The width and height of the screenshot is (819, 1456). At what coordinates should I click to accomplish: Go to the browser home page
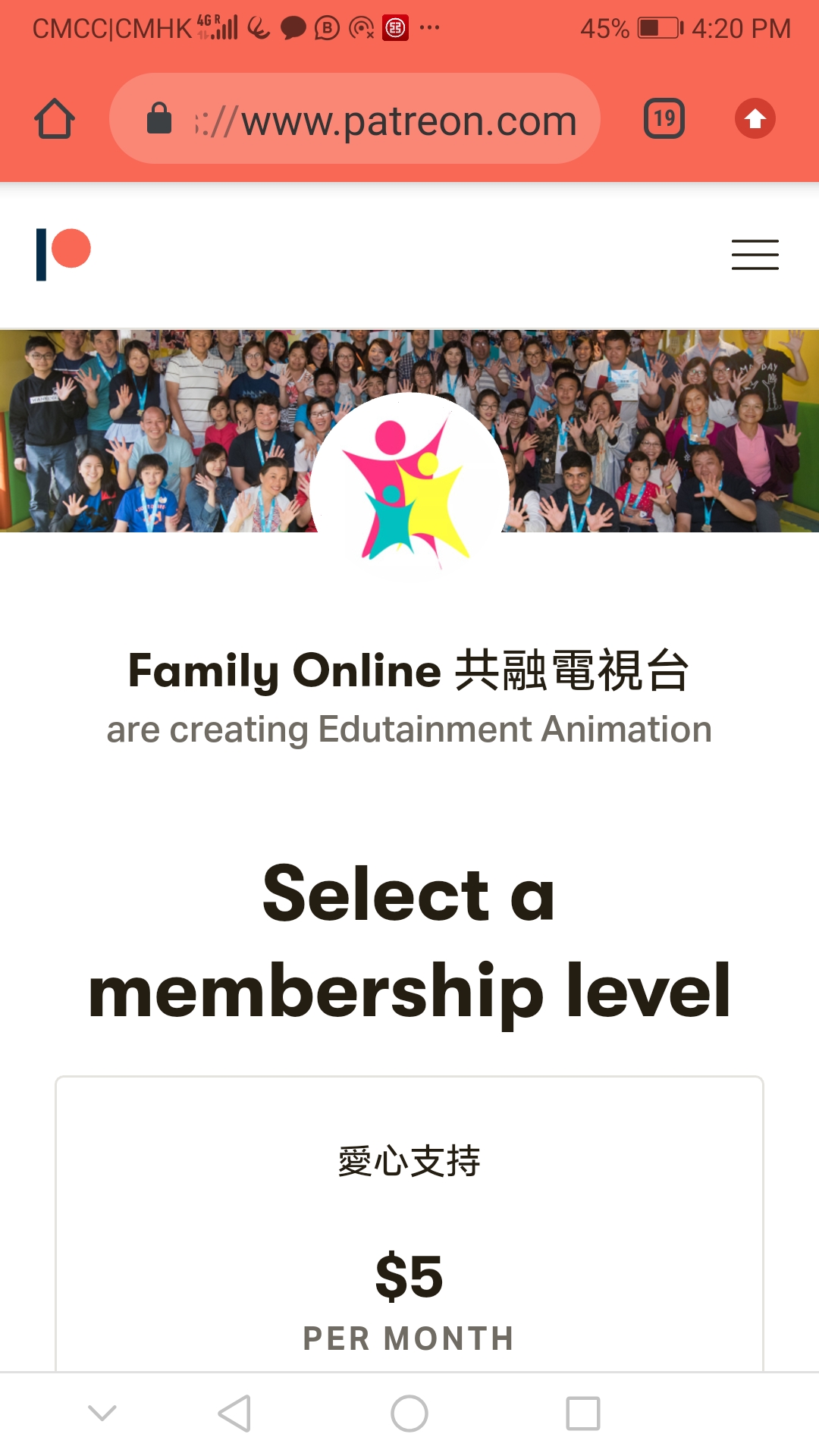(55, 119)
